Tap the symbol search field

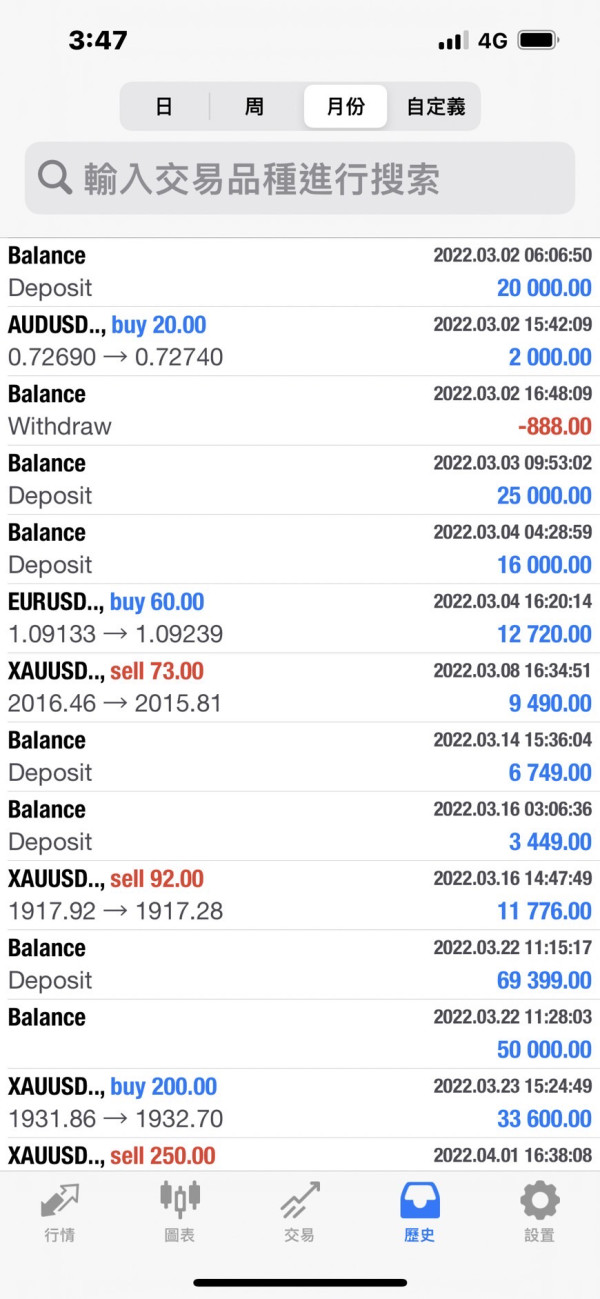(x=300, y=179)
